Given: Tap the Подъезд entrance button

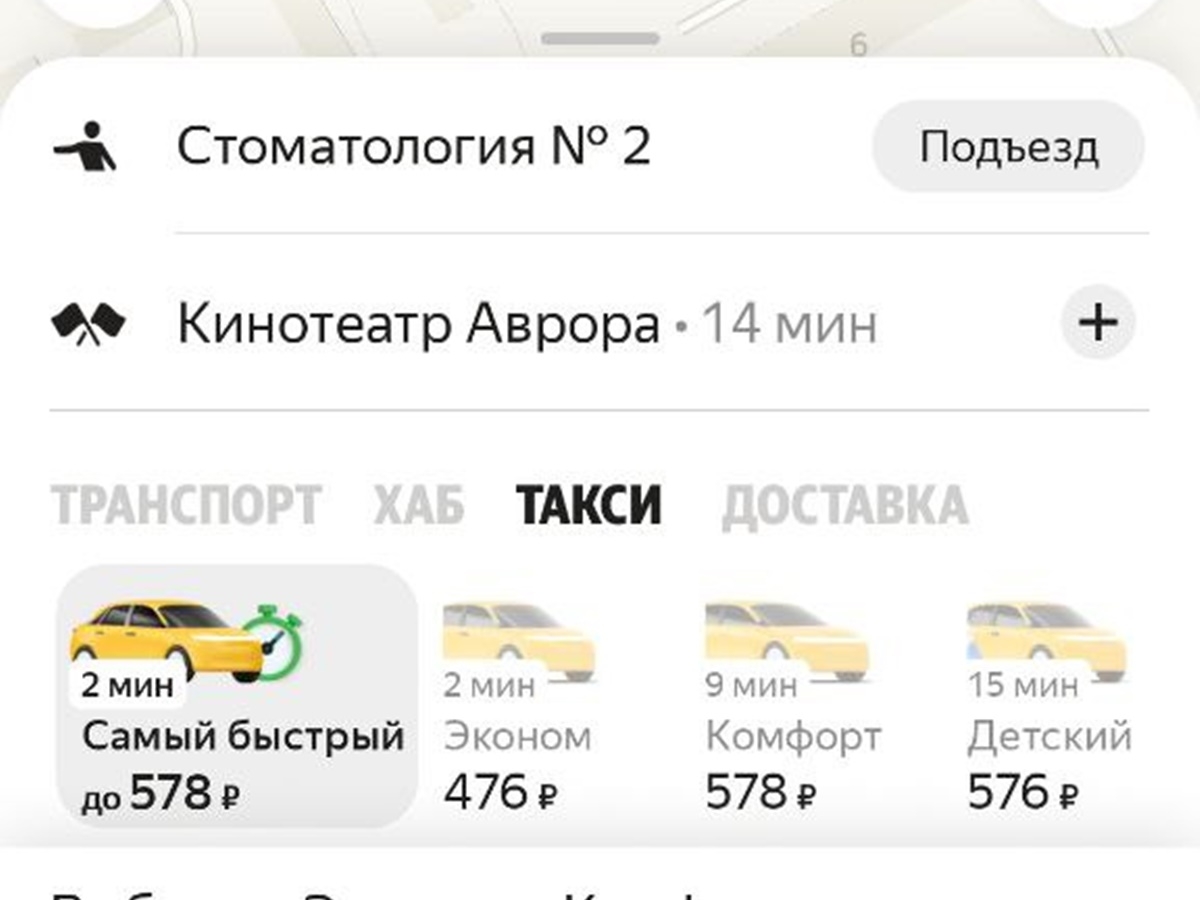Looking at the screenshot, I should point(1008,147).
